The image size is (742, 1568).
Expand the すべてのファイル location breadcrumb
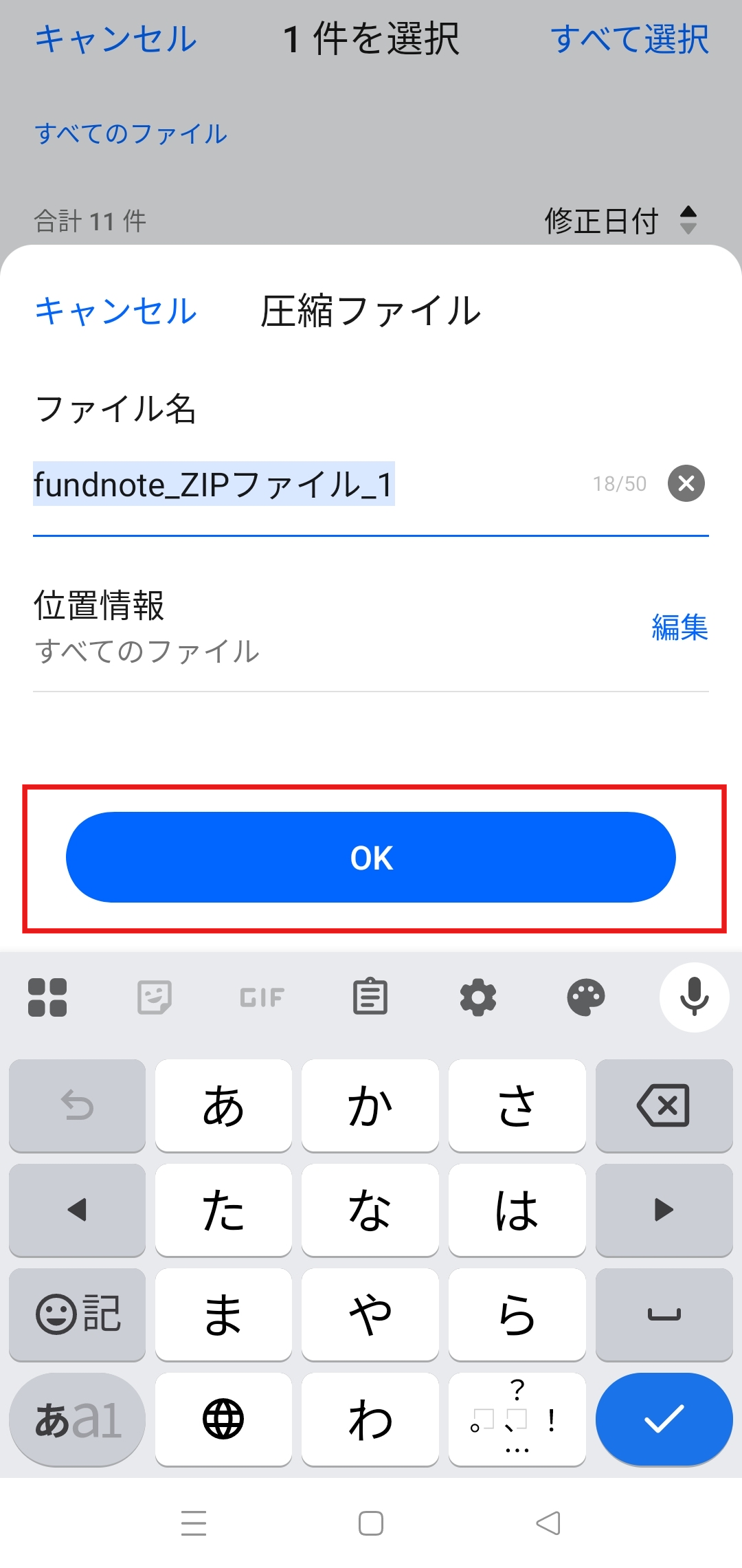147,650
